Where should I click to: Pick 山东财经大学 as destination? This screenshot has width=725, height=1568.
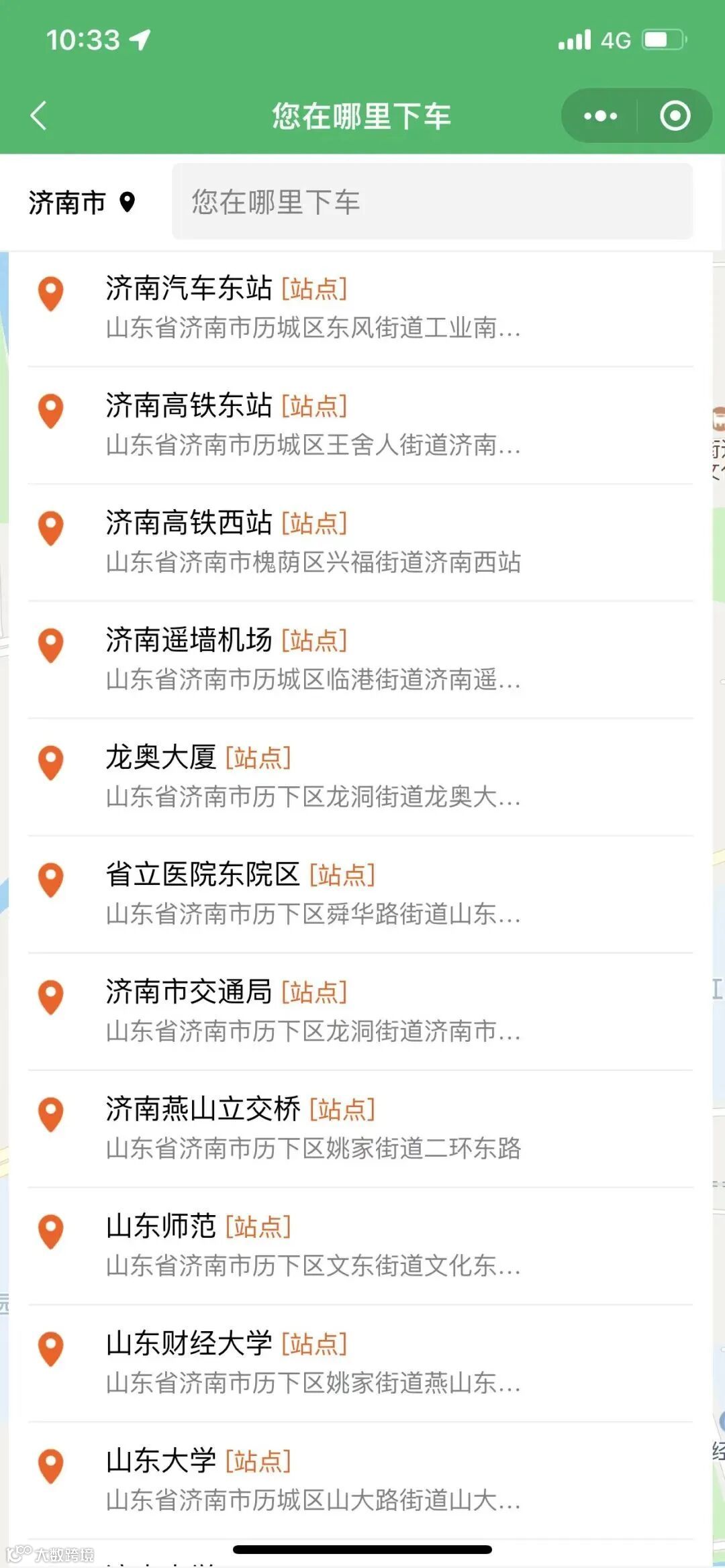[x=313, y=1363]
